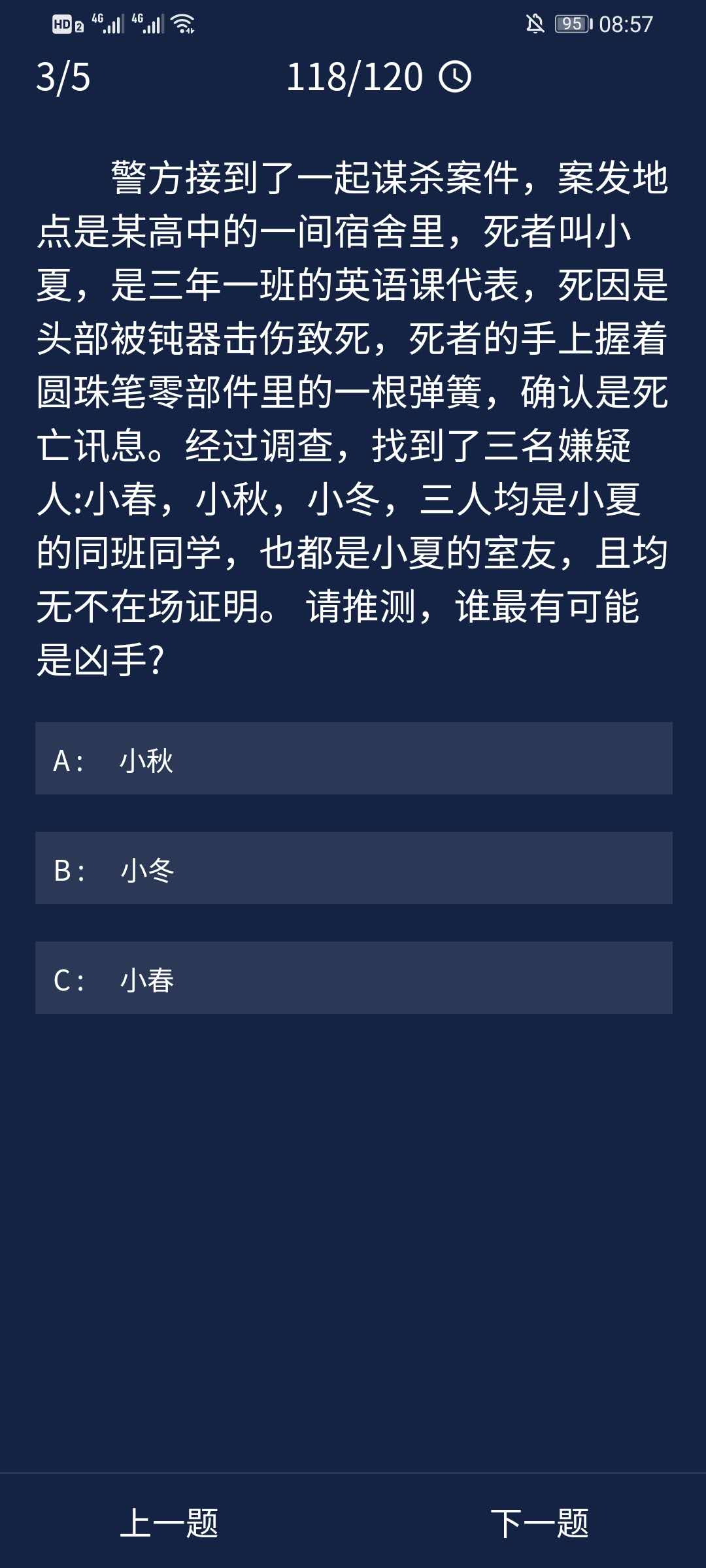Pick answer C: 小春
Image resolution: width=706 pixels, height=1568 pixels.
pyautogui.click(x=353, y=978)
